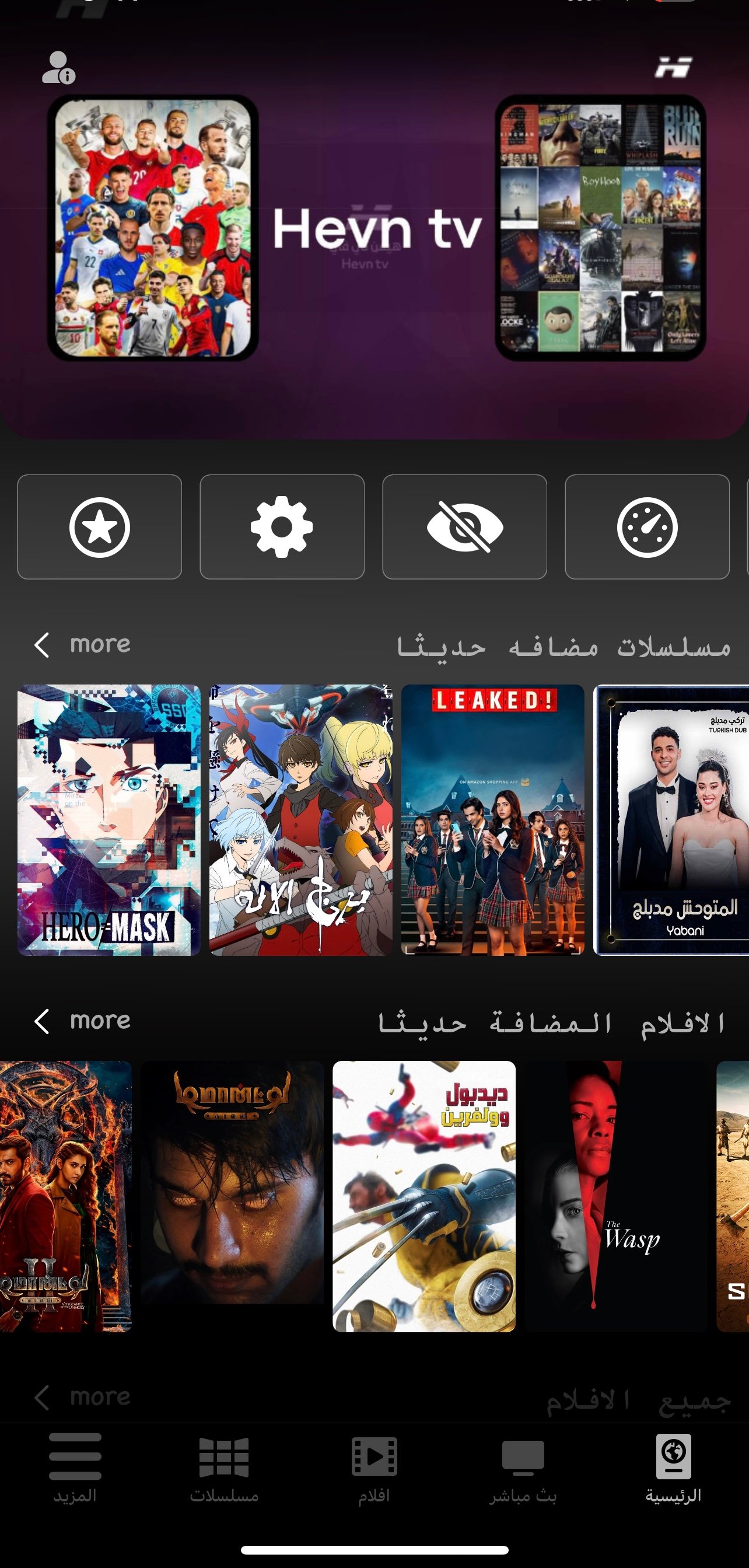Open the speed gauge button
749x1568 pixels.
[x=647, y=527]
